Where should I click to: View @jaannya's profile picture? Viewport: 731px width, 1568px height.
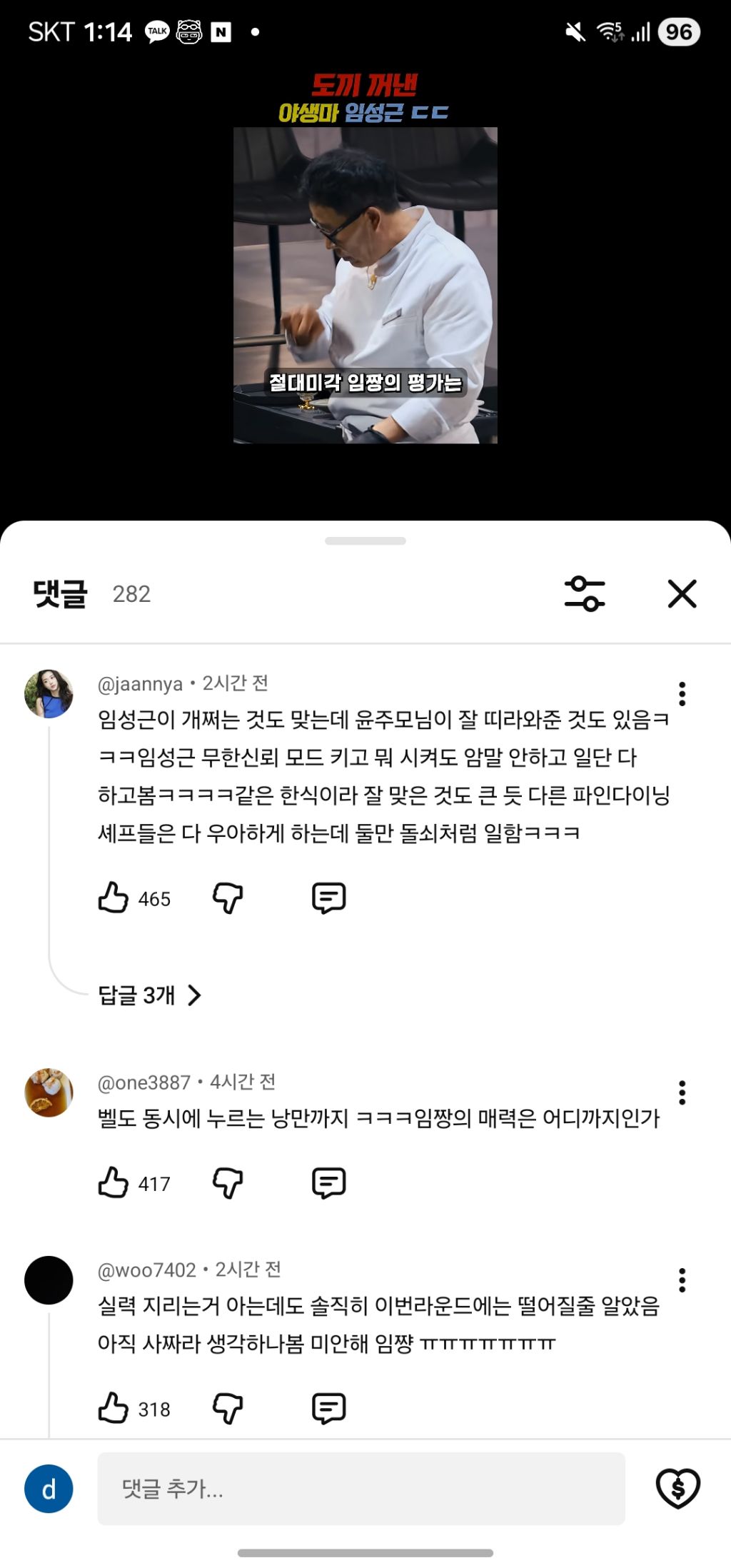49,693
